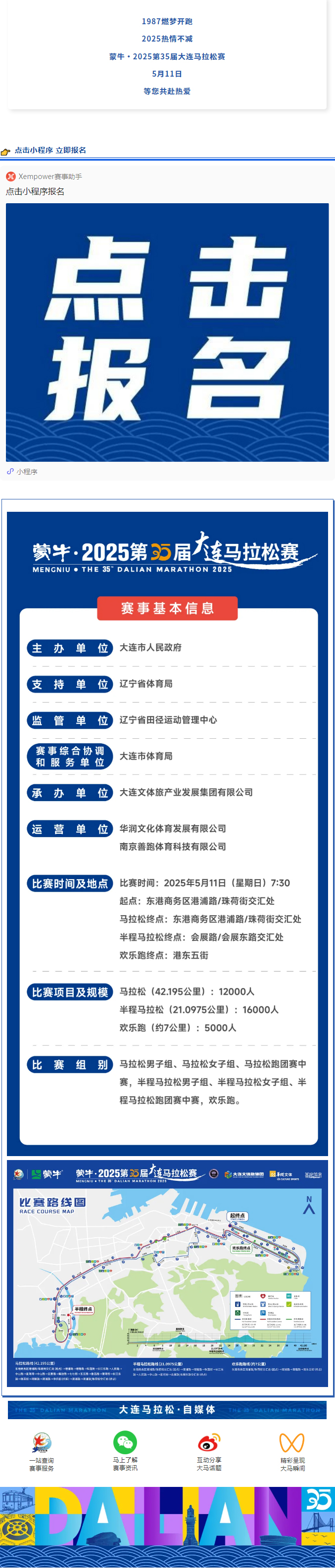Open the 点击小程序报名 mini program card
Viewport: 335px width, 1568px height.
click(x=167, y=332)
